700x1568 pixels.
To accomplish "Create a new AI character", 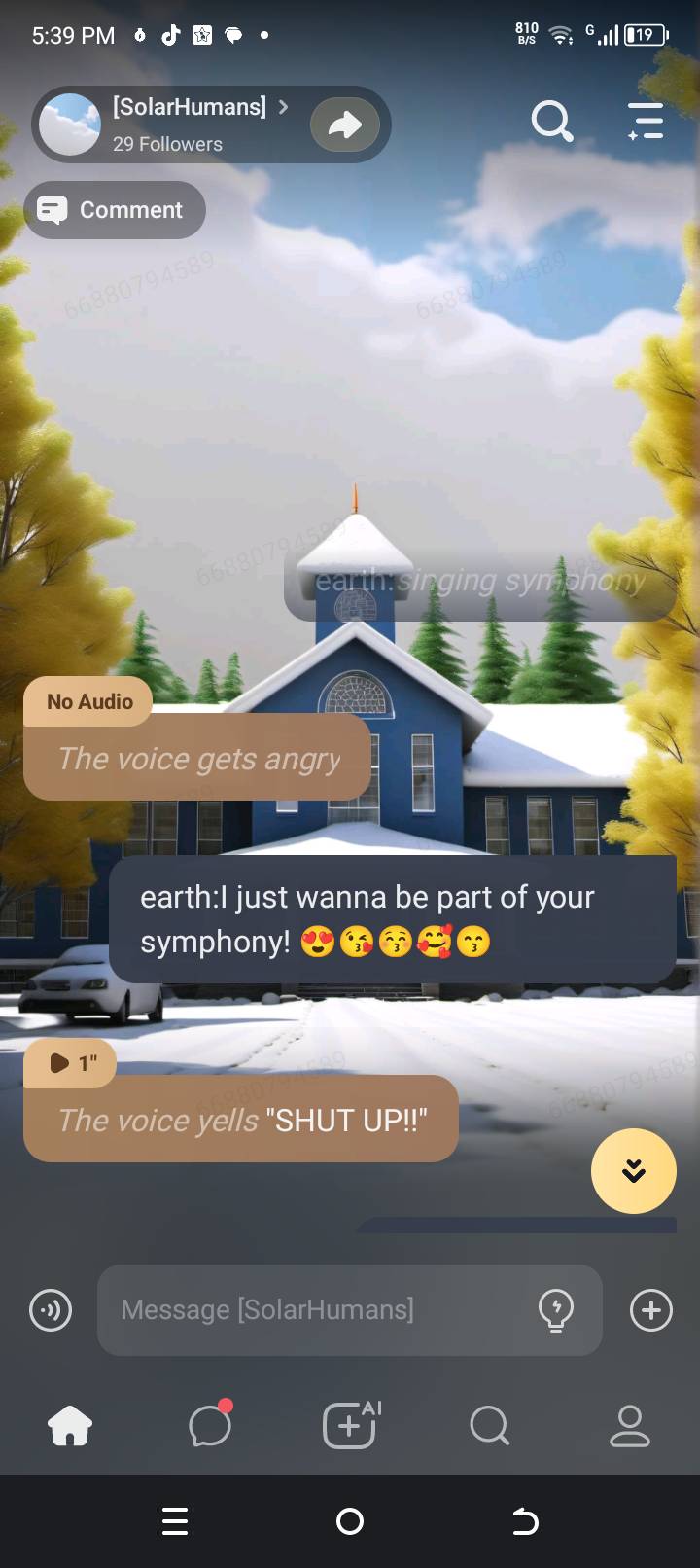I will 350,1426.
